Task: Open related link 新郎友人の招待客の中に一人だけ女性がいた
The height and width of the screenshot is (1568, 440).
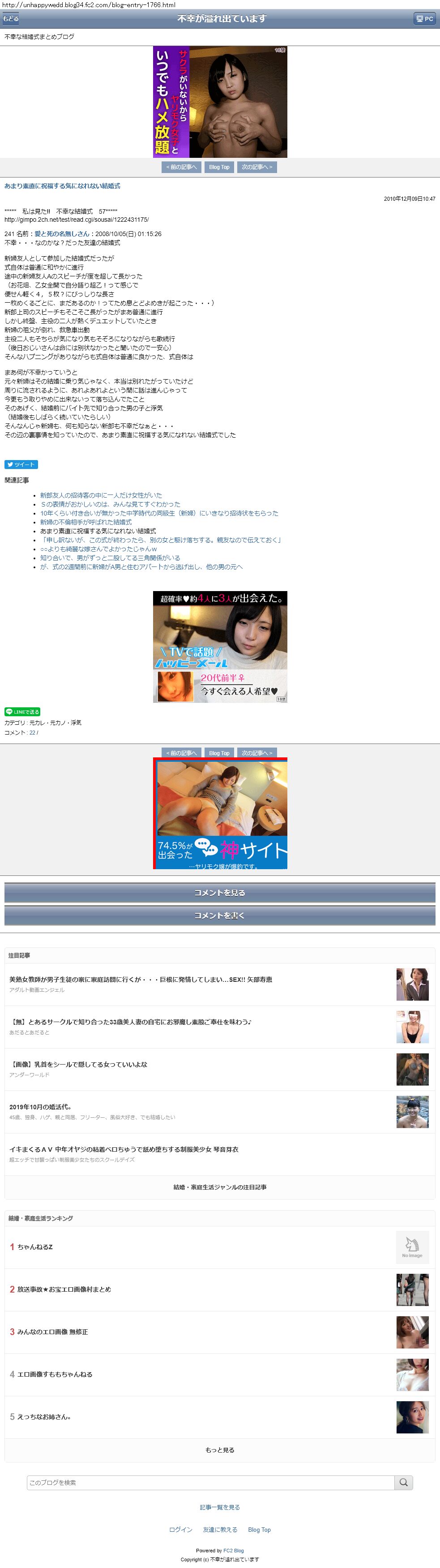Action: (101, 495)
